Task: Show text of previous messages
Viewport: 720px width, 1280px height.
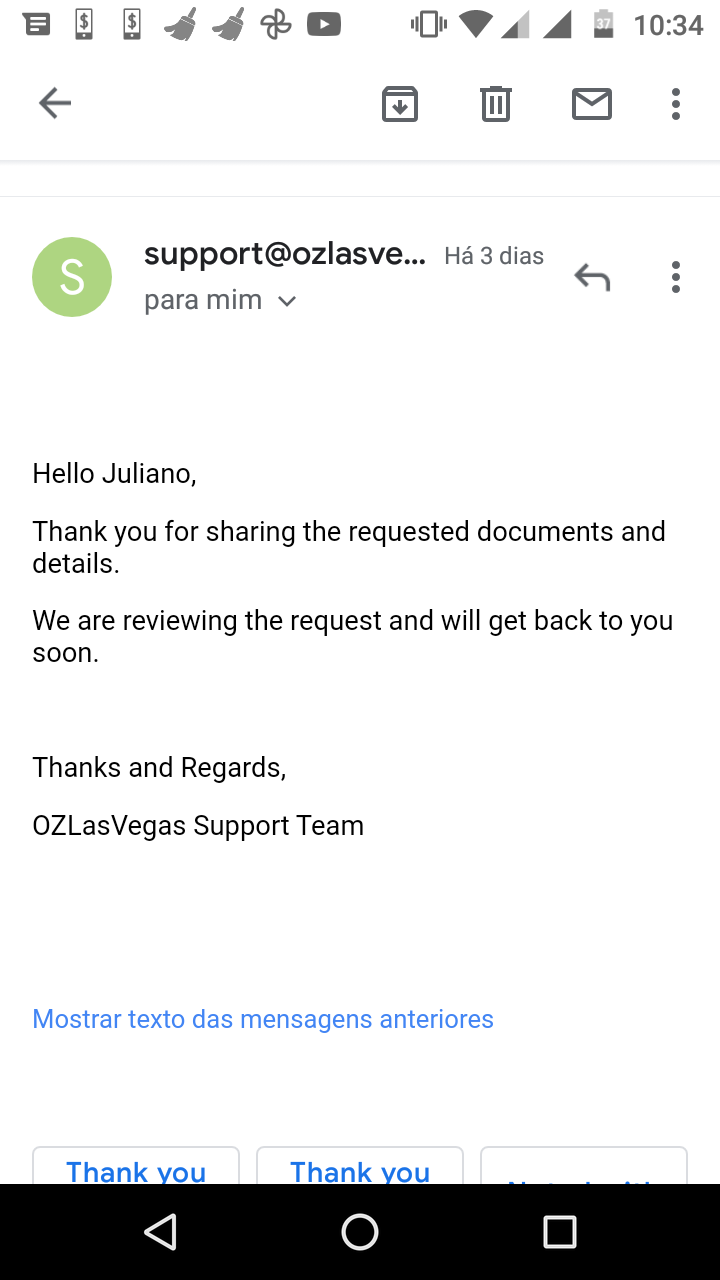Action: [263, 1019]
